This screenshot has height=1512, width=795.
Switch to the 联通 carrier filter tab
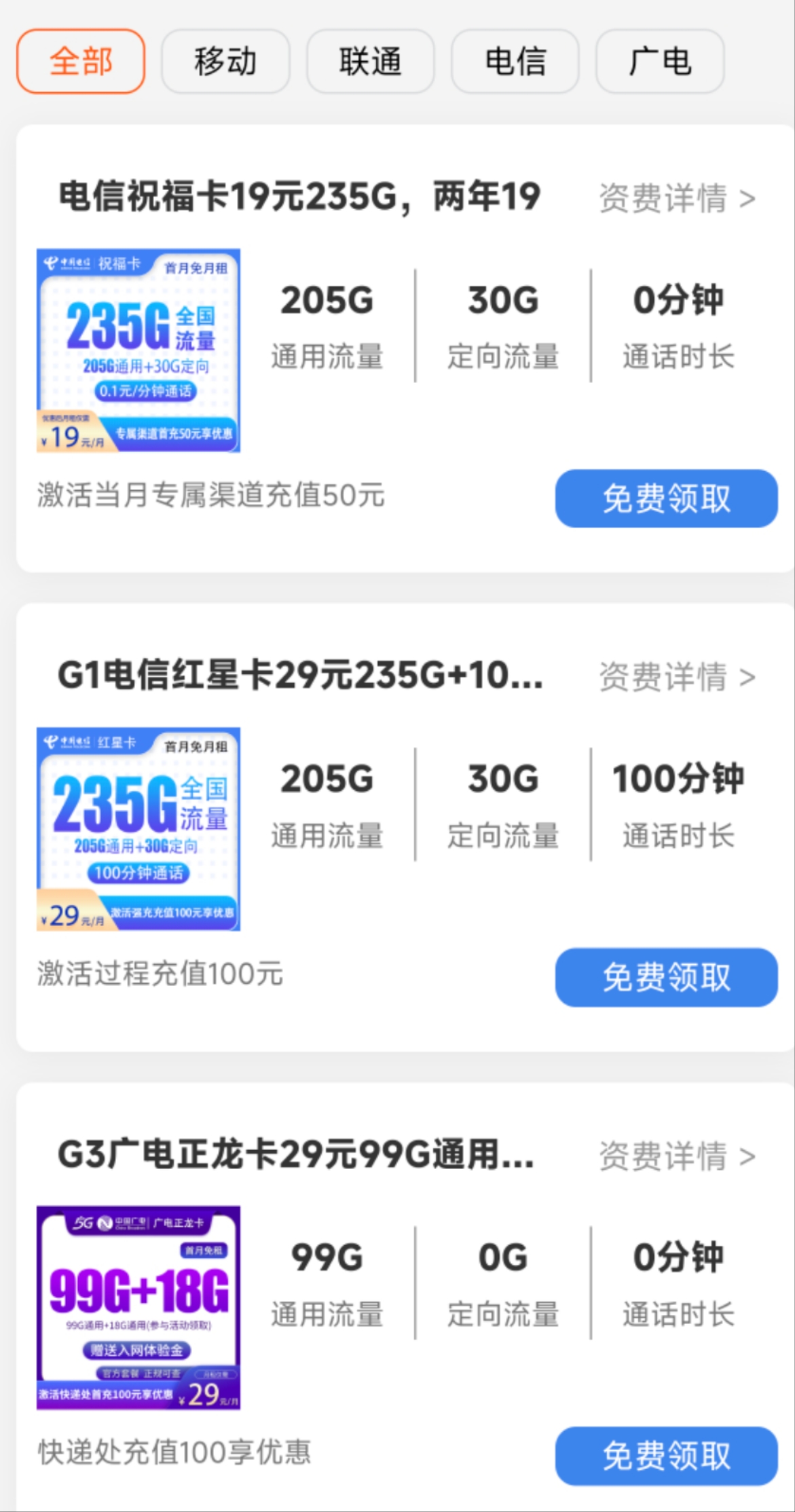click(370, 60)
